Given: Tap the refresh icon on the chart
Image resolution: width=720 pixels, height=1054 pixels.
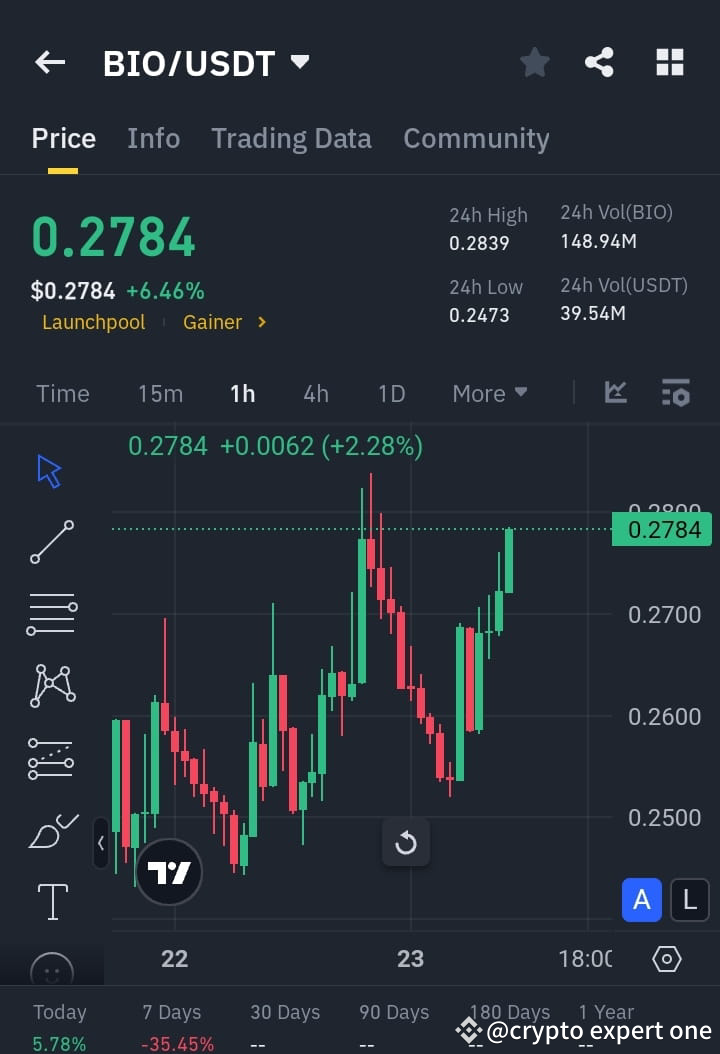Looking at the screenshot, I should point(406,843).
